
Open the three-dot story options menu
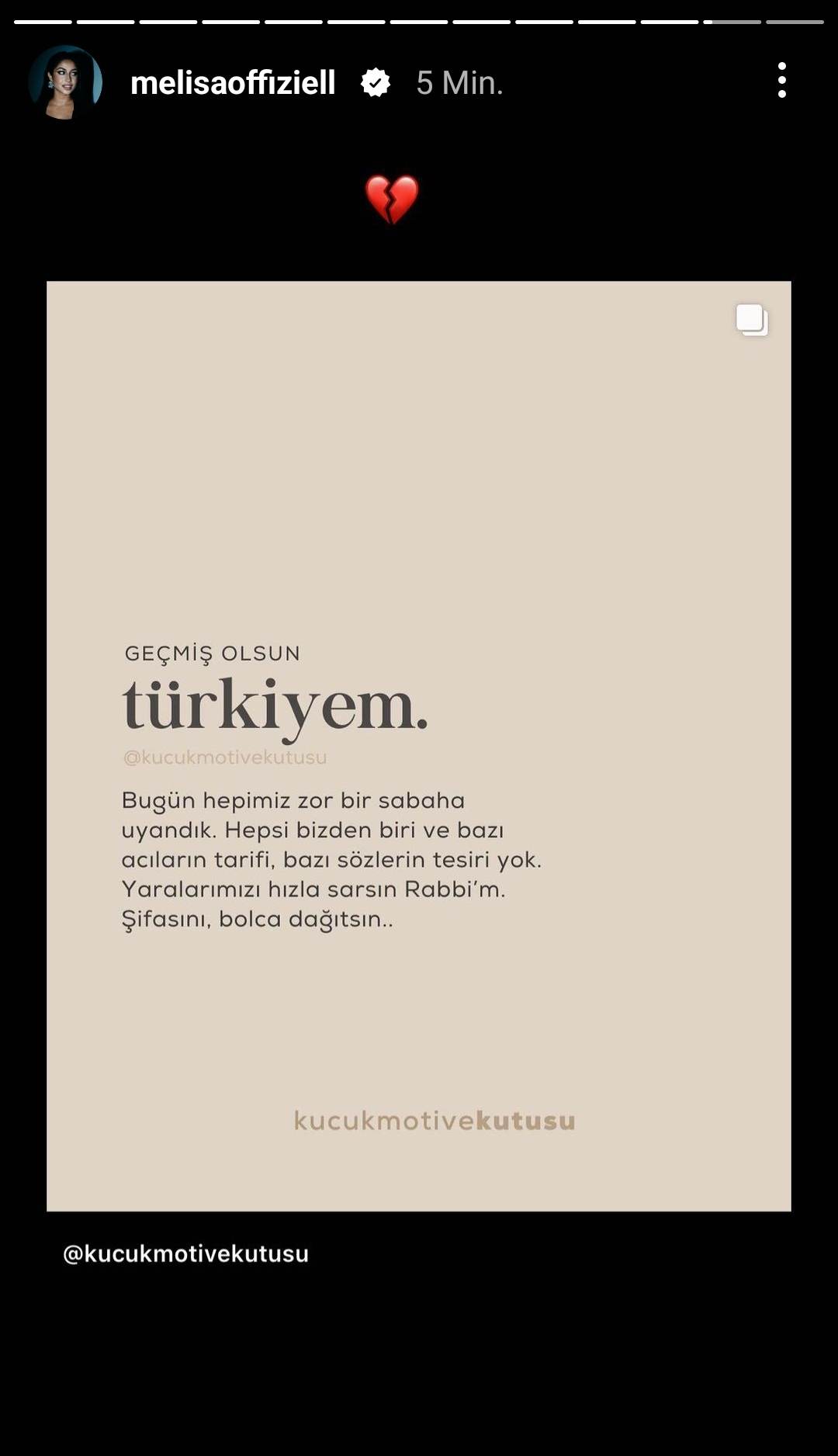tap(781, 81)
